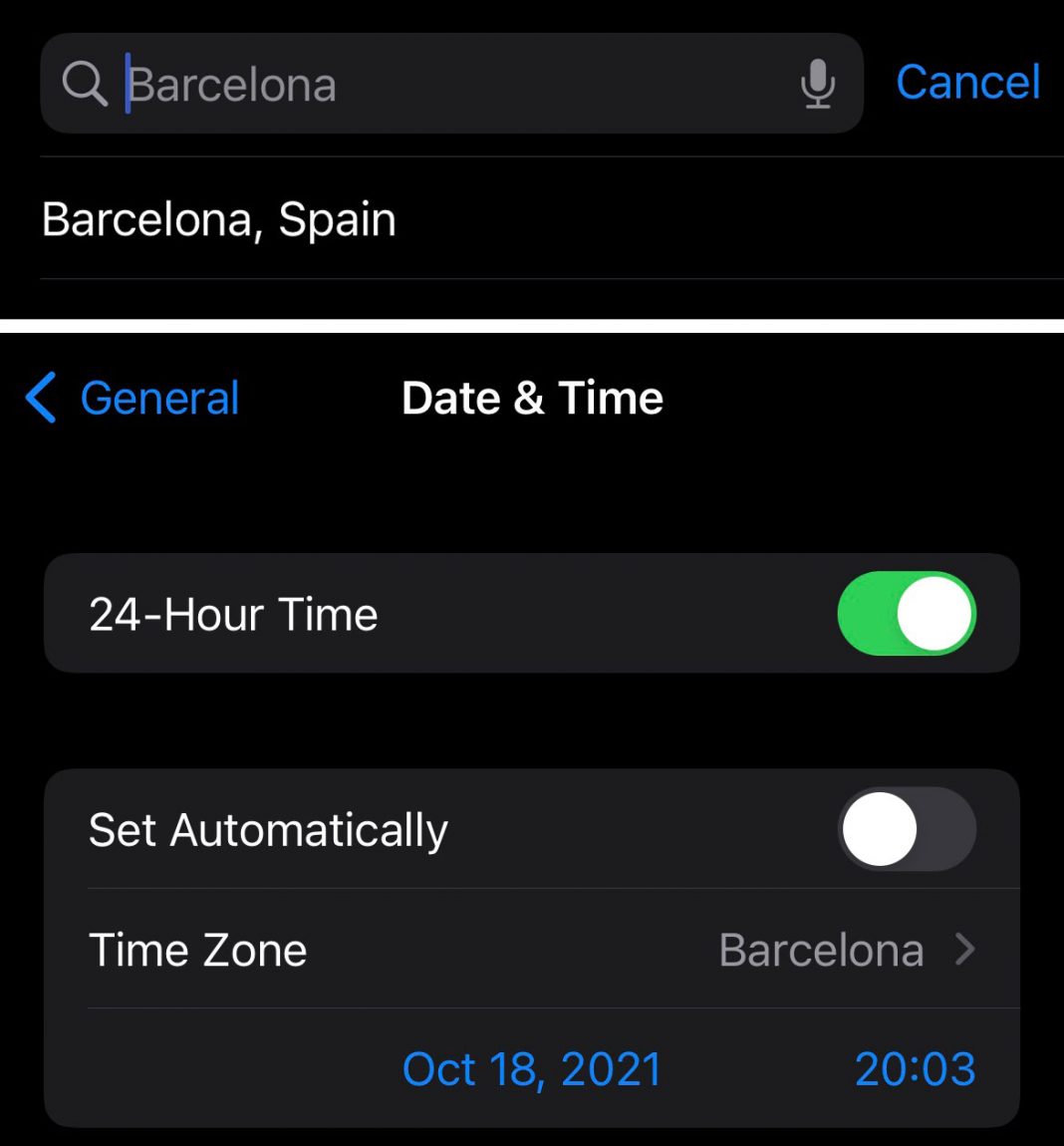Cancel the time zone search
This screenshot has width=1064, height=1146.
click(966, 83)
